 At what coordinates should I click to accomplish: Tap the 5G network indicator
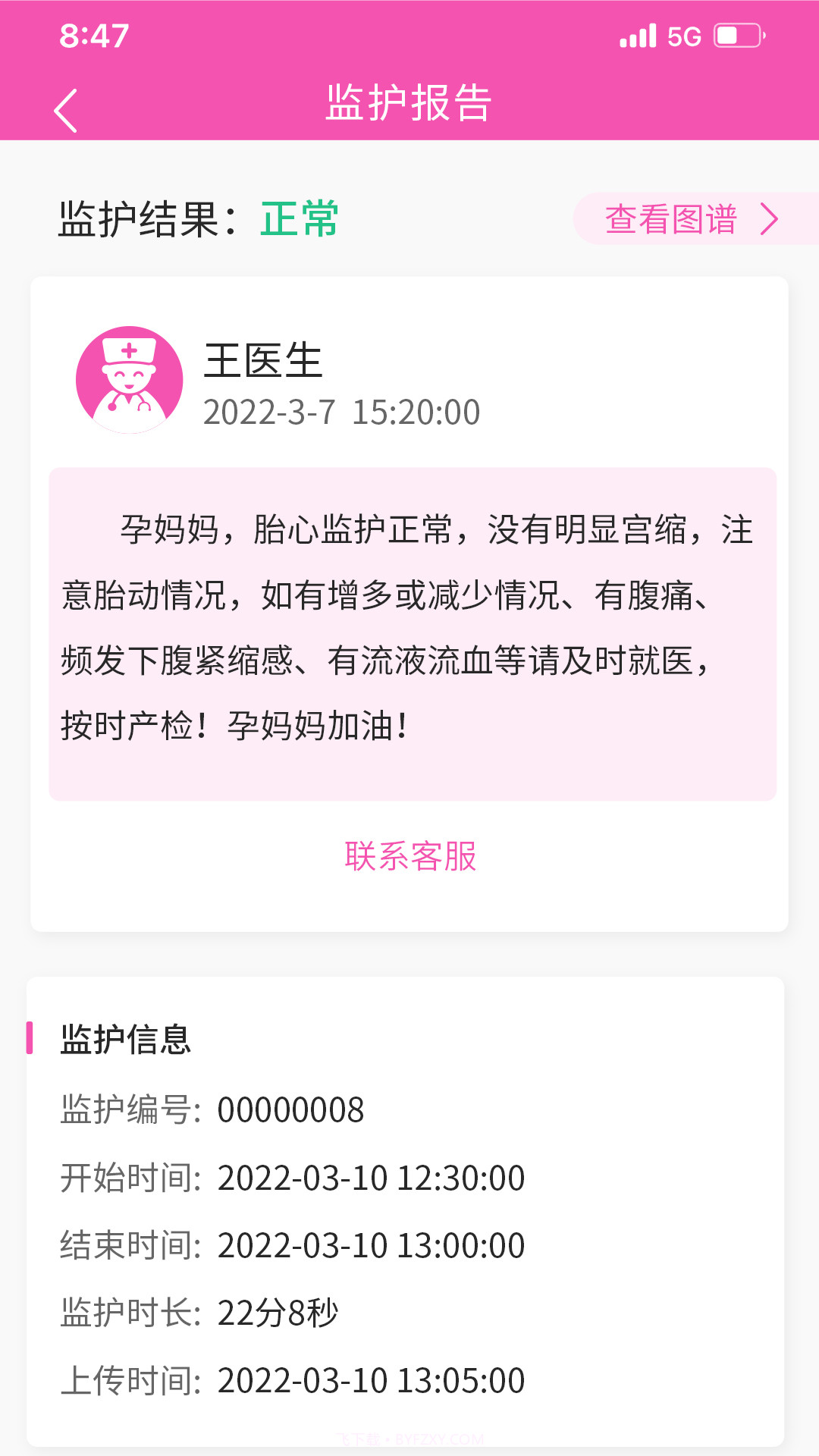682,34
